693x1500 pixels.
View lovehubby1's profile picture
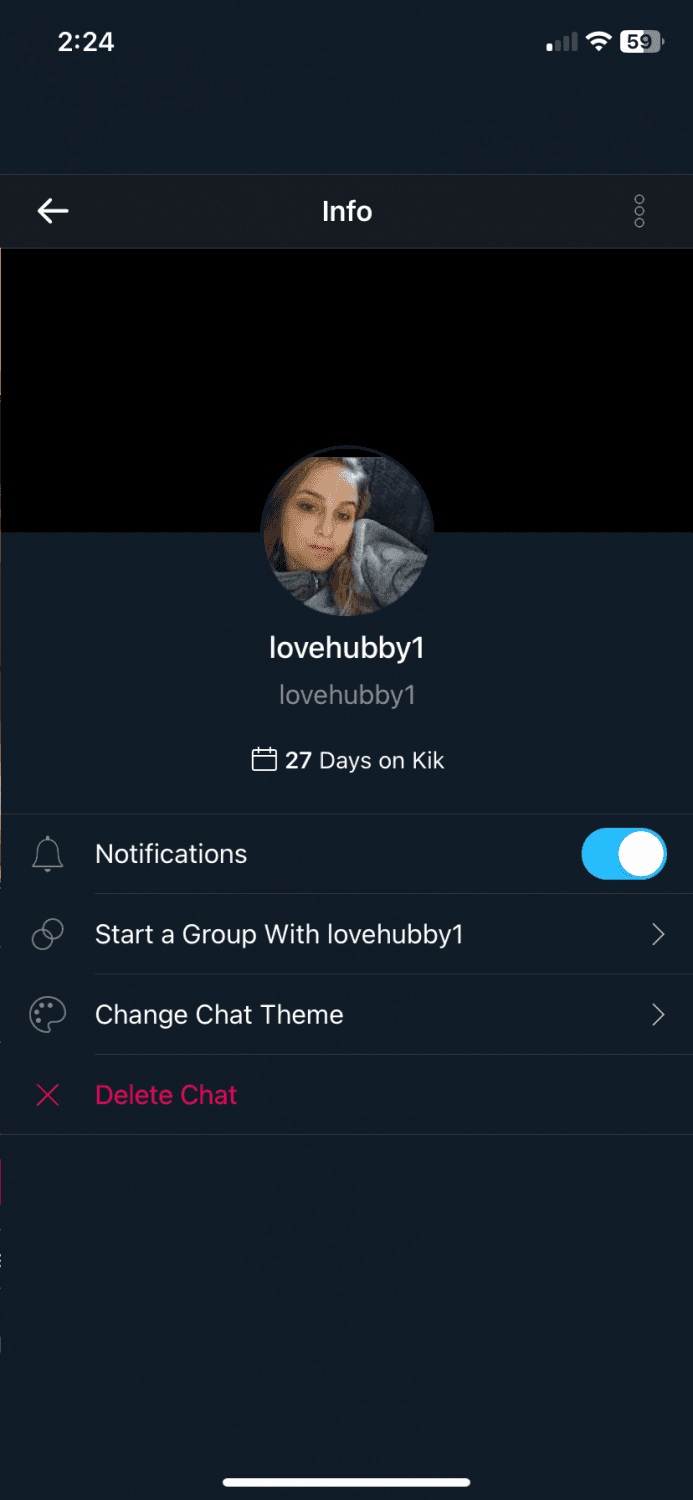click(x=347, y=531)
